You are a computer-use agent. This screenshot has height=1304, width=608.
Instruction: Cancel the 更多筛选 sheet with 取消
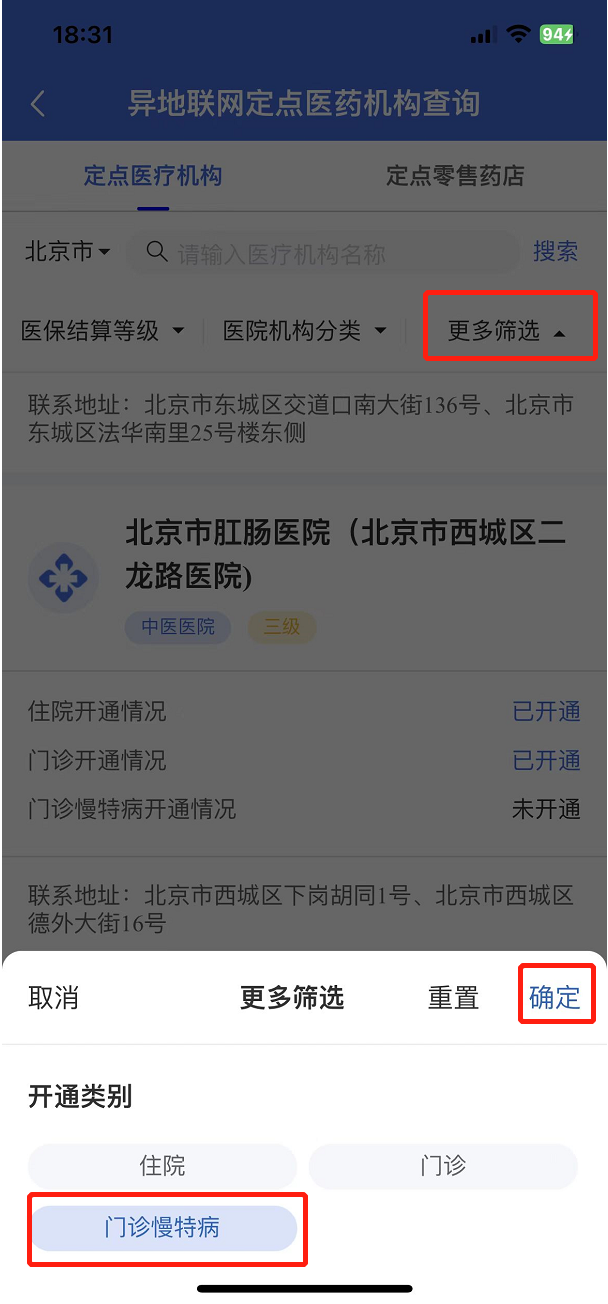point(54,997)
